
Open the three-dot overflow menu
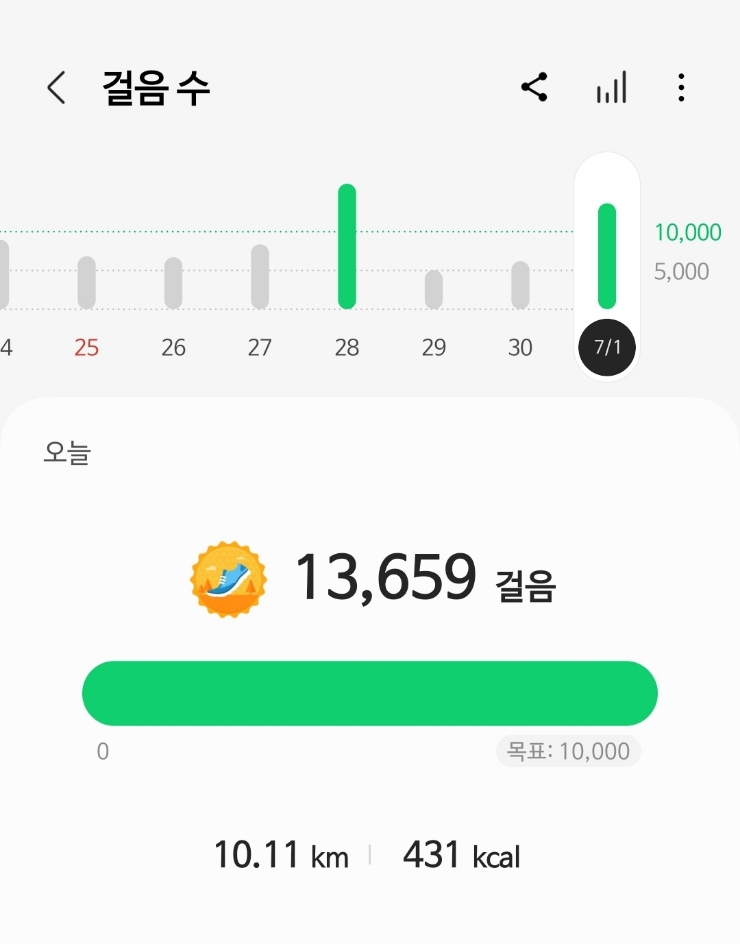point(681,88)
